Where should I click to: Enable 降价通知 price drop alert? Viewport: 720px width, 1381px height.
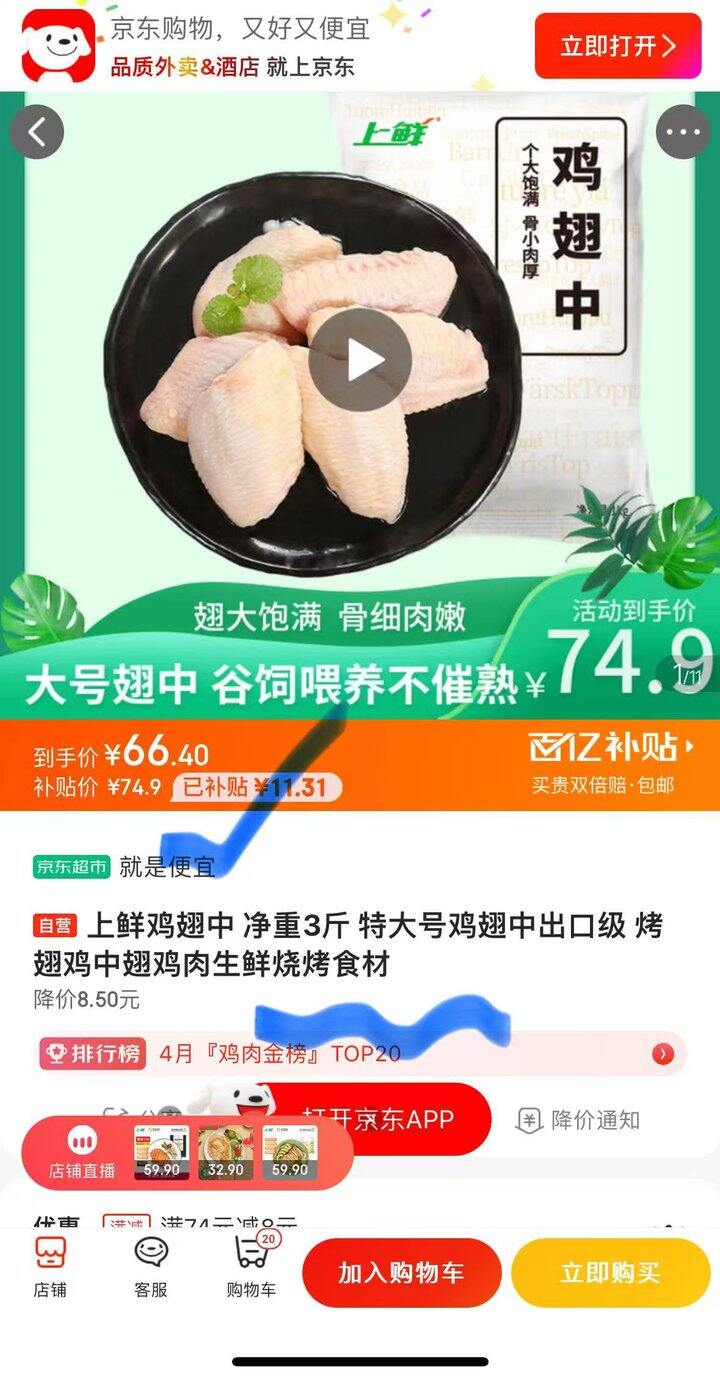pos(578,1120)
